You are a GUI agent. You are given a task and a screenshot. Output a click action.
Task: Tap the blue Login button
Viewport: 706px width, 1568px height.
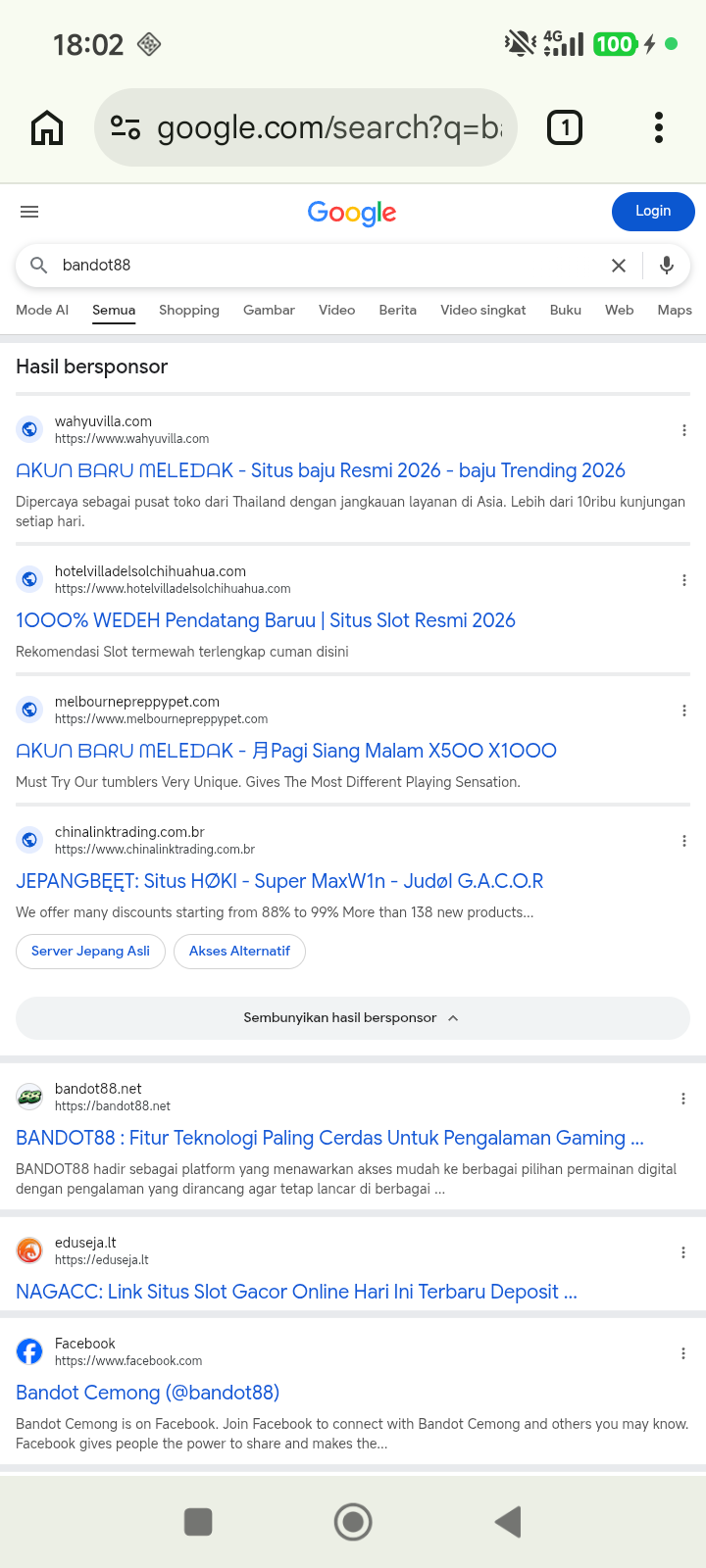[x=653, y=212]
